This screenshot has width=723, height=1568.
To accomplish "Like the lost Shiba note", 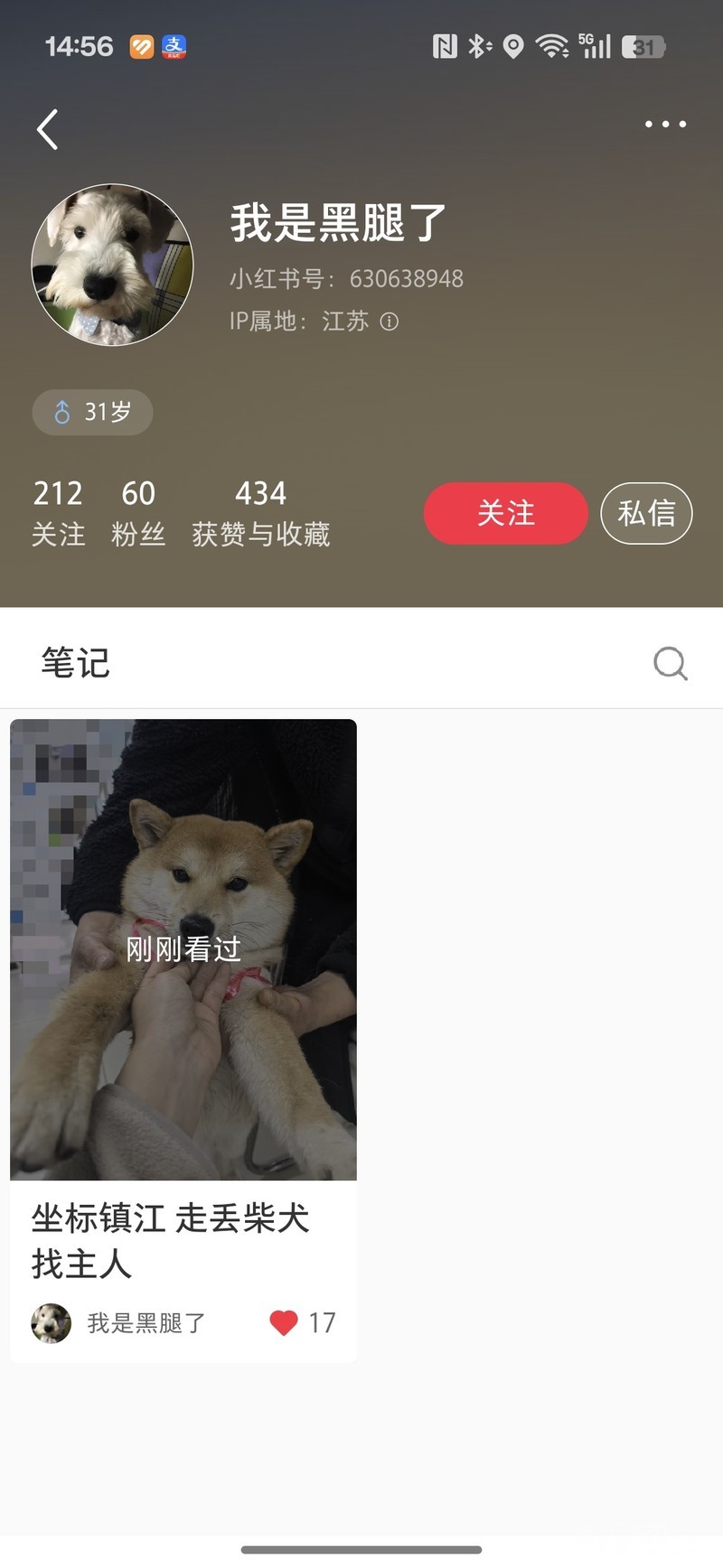I will [x=284, y=1322].
